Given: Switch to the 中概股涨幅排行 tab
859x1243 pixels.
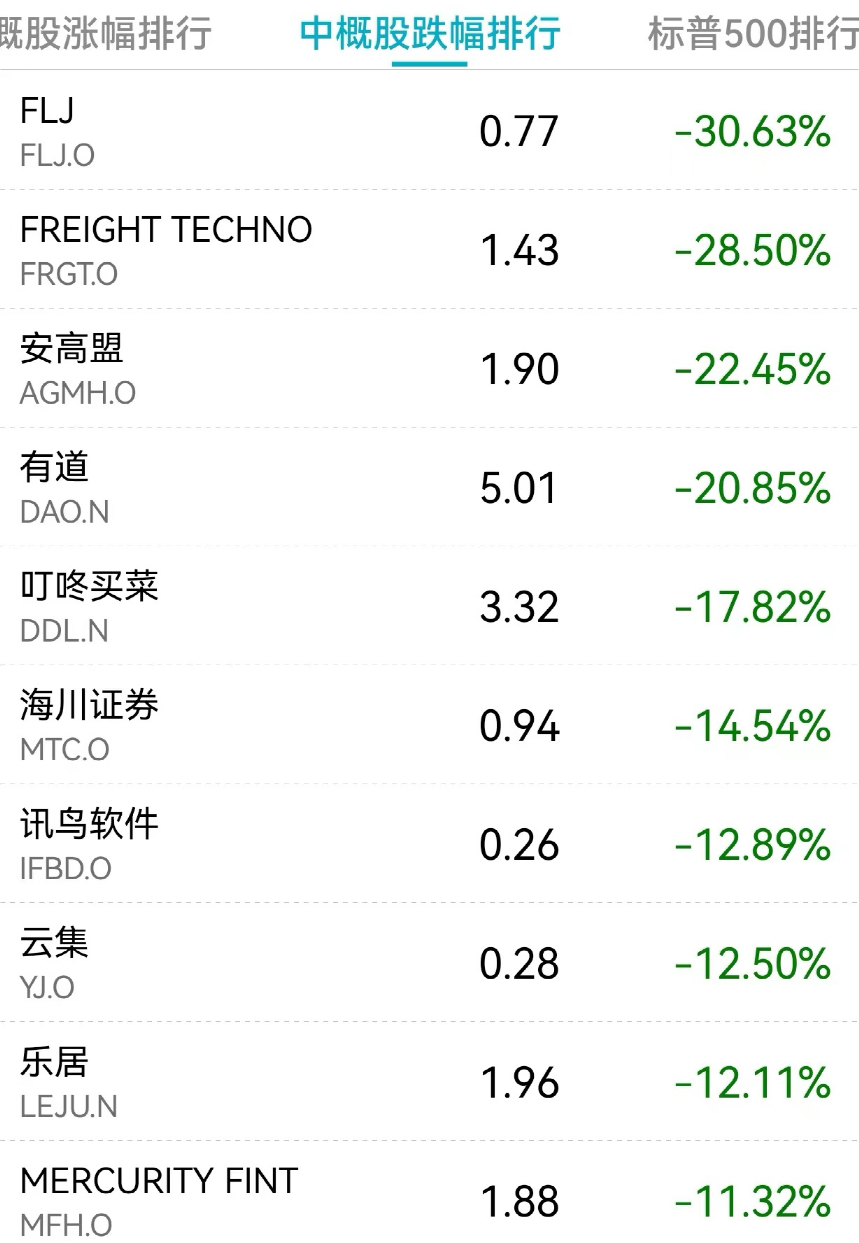Looking at the screenshot, I should [x=105, y=33].
